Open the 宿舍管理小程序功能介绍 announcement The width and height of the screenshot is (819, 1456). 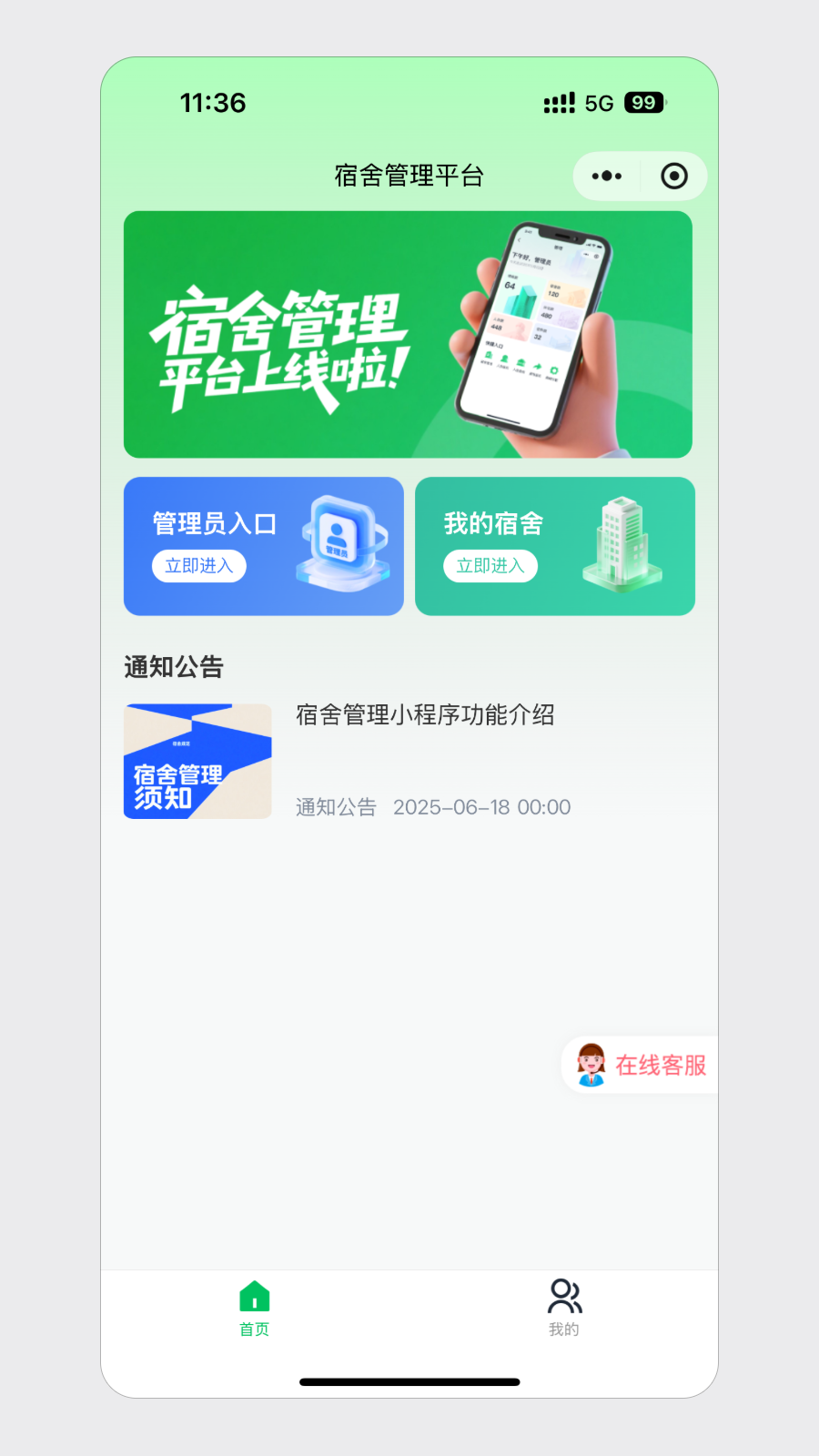tap(424, 715)
